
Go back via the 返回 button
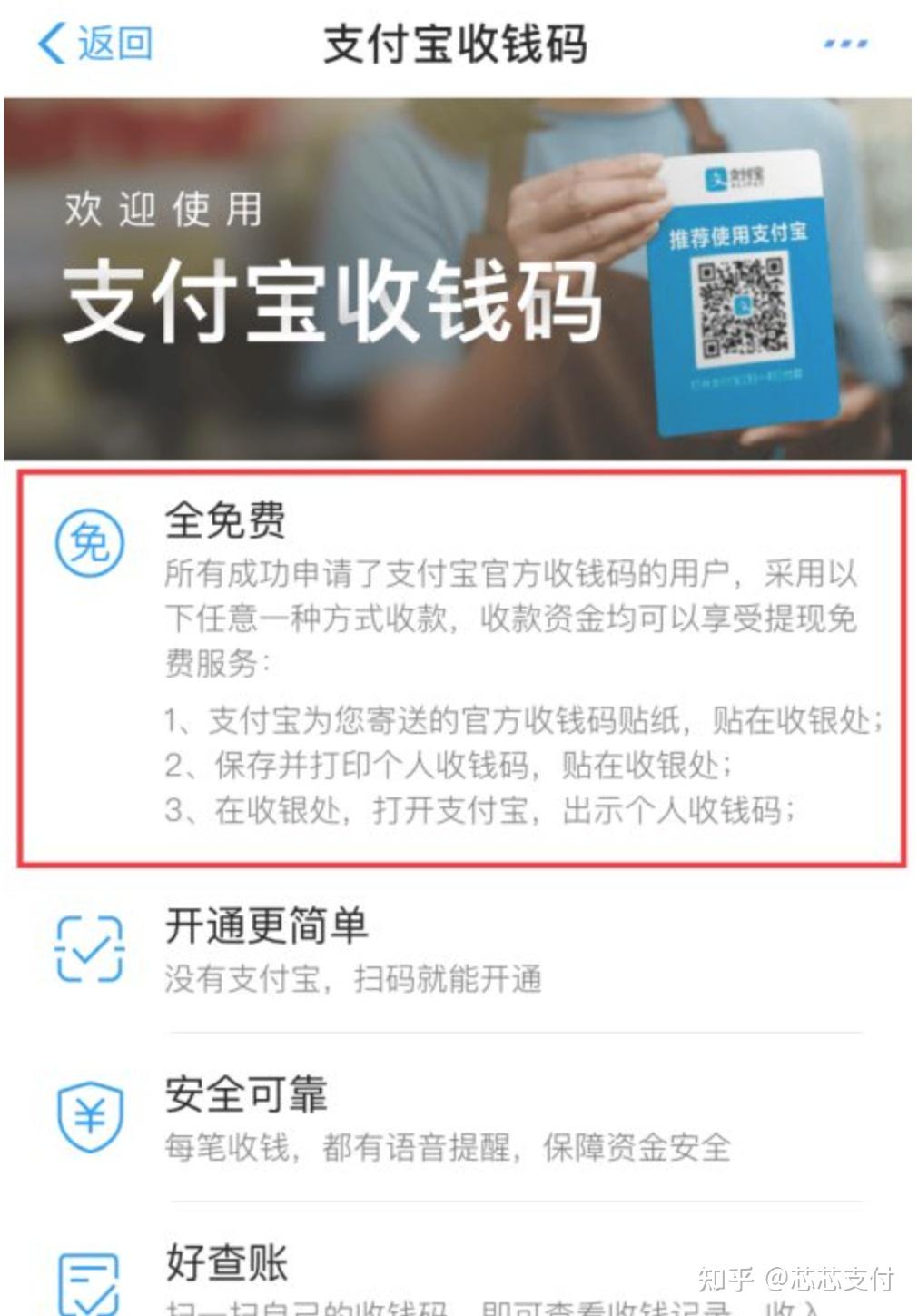coord(94,44)
